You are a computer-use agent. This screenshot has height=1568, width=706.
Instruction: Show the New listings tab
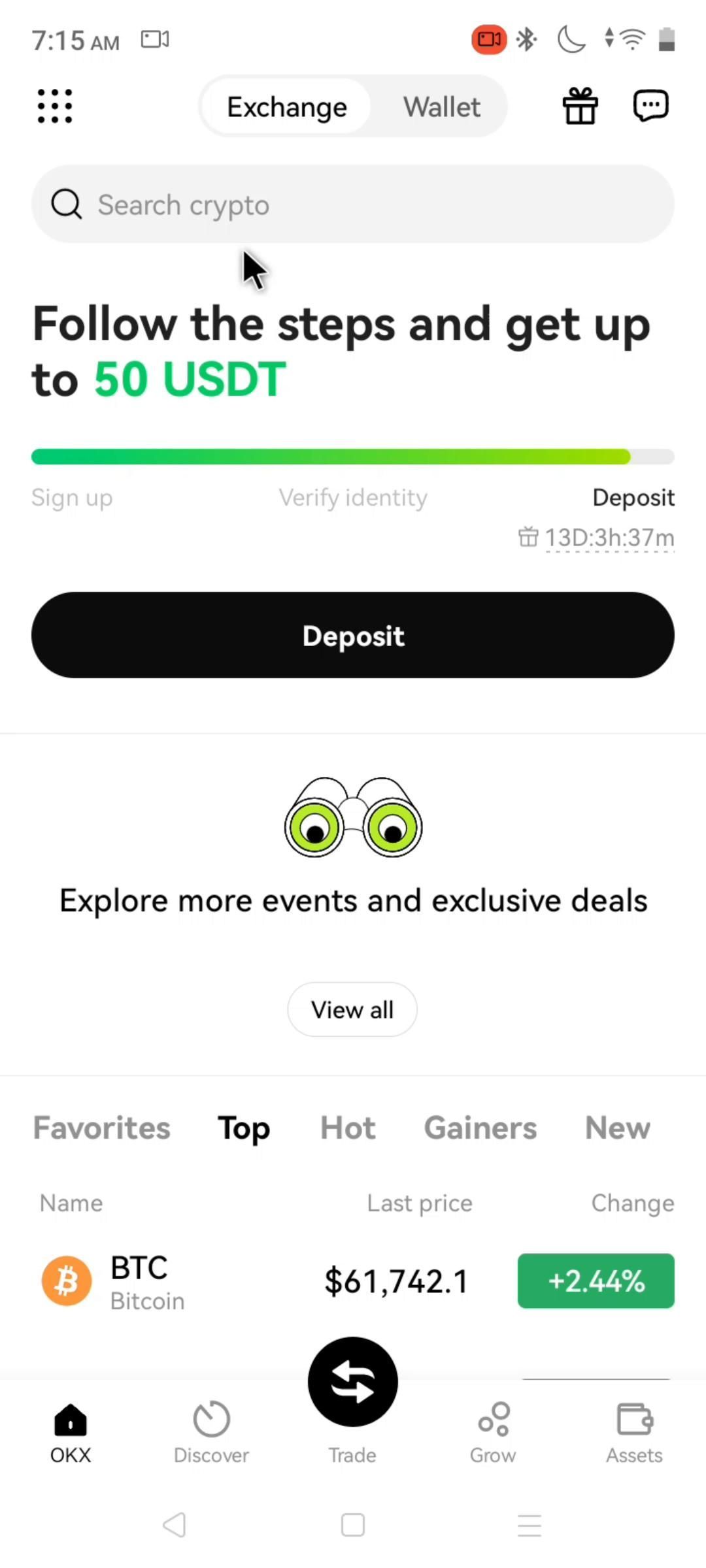point(617,1128)
